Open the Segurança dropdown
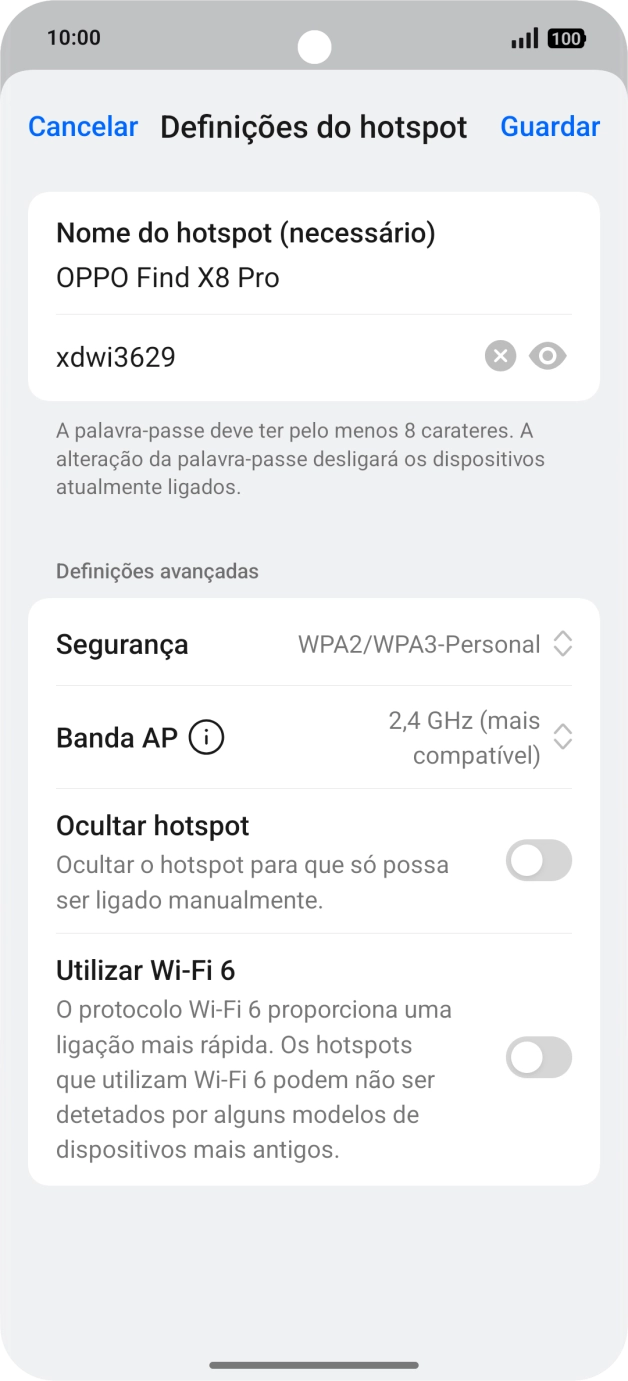628x1381 pixels. 434,644
